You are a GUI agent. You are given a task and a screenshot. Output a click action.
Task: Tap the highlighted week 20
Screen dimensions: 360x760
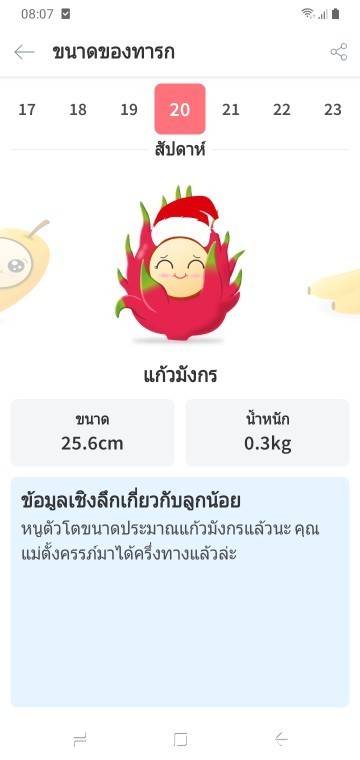[180, 109]
